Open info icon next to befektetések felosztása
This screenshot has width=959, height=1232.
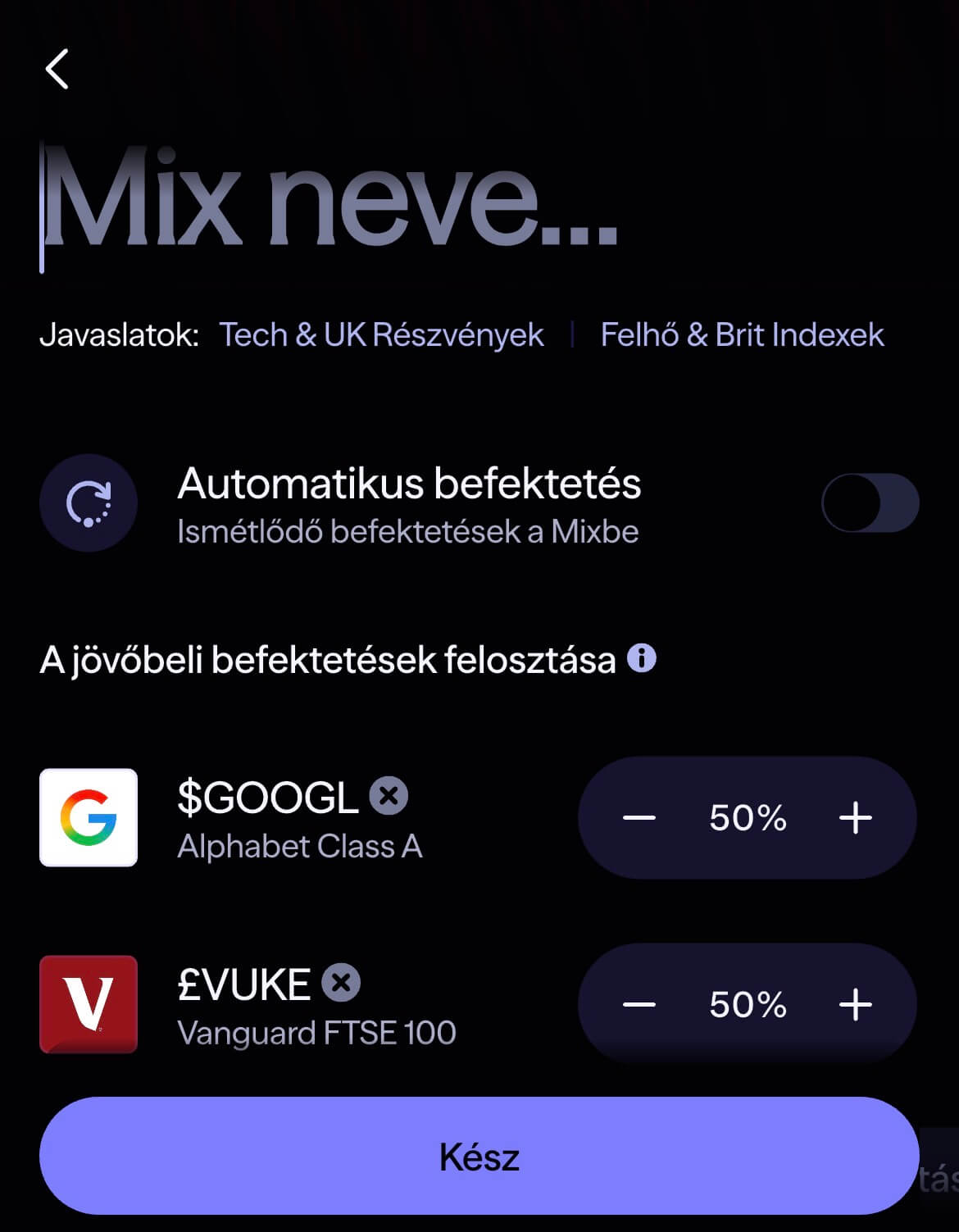tap(642, 658)
